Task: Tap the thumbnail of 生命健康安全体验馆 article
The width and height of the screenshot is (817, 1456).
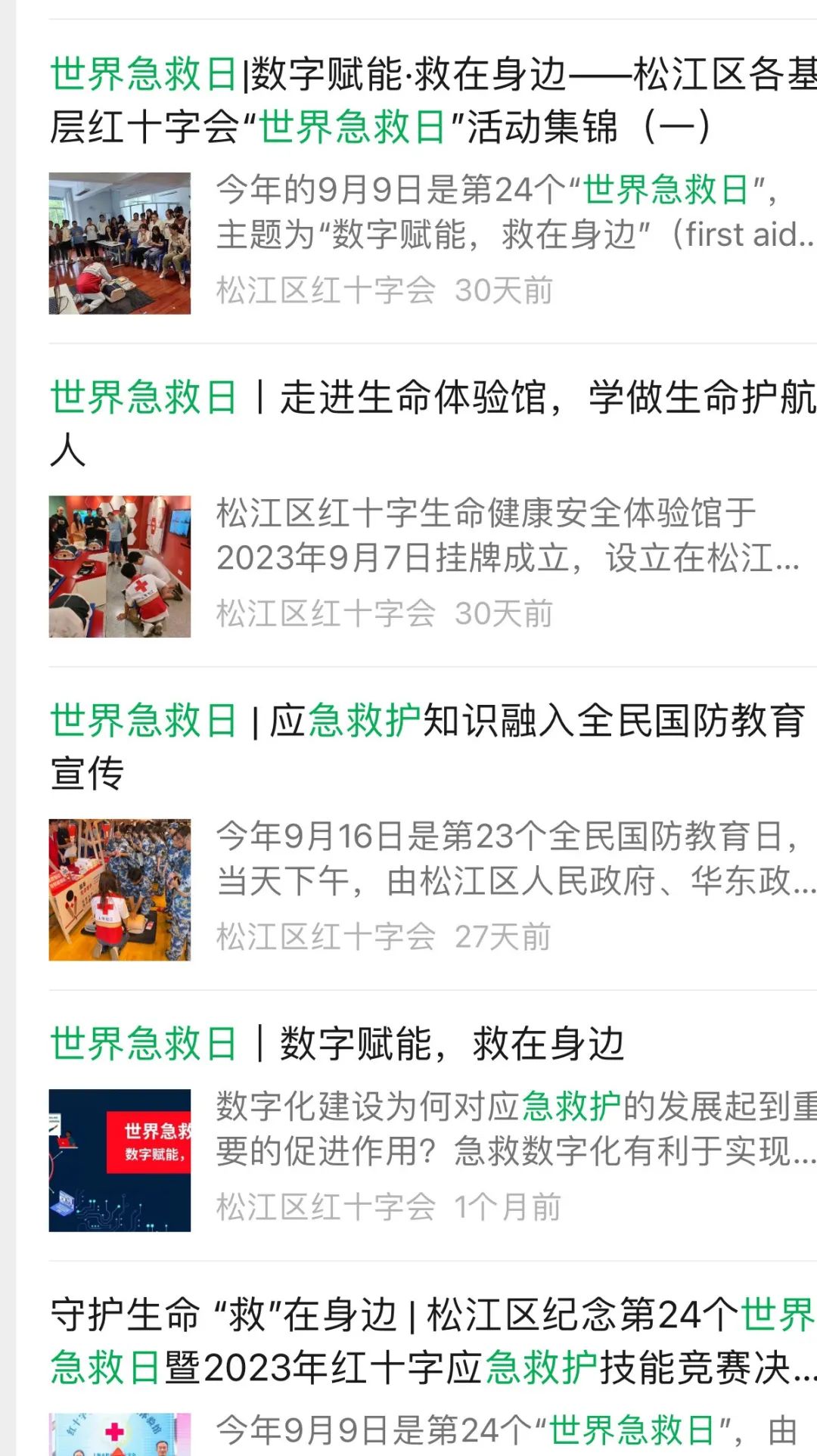Action: click(x=120, y=566)
